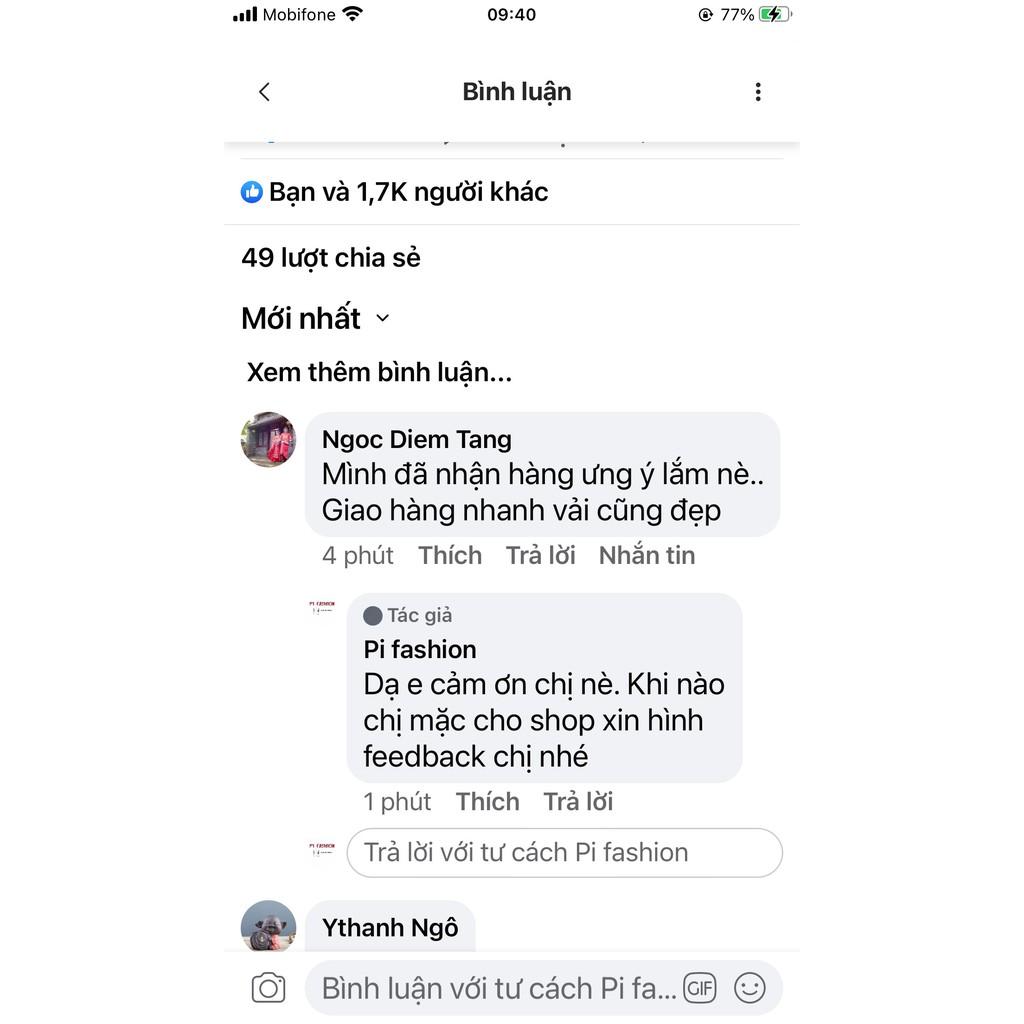Tap Nhắn tin under Ngoc Diem Tang's comment
Screen dimensions: 1024x1024
tap(647, 556)
